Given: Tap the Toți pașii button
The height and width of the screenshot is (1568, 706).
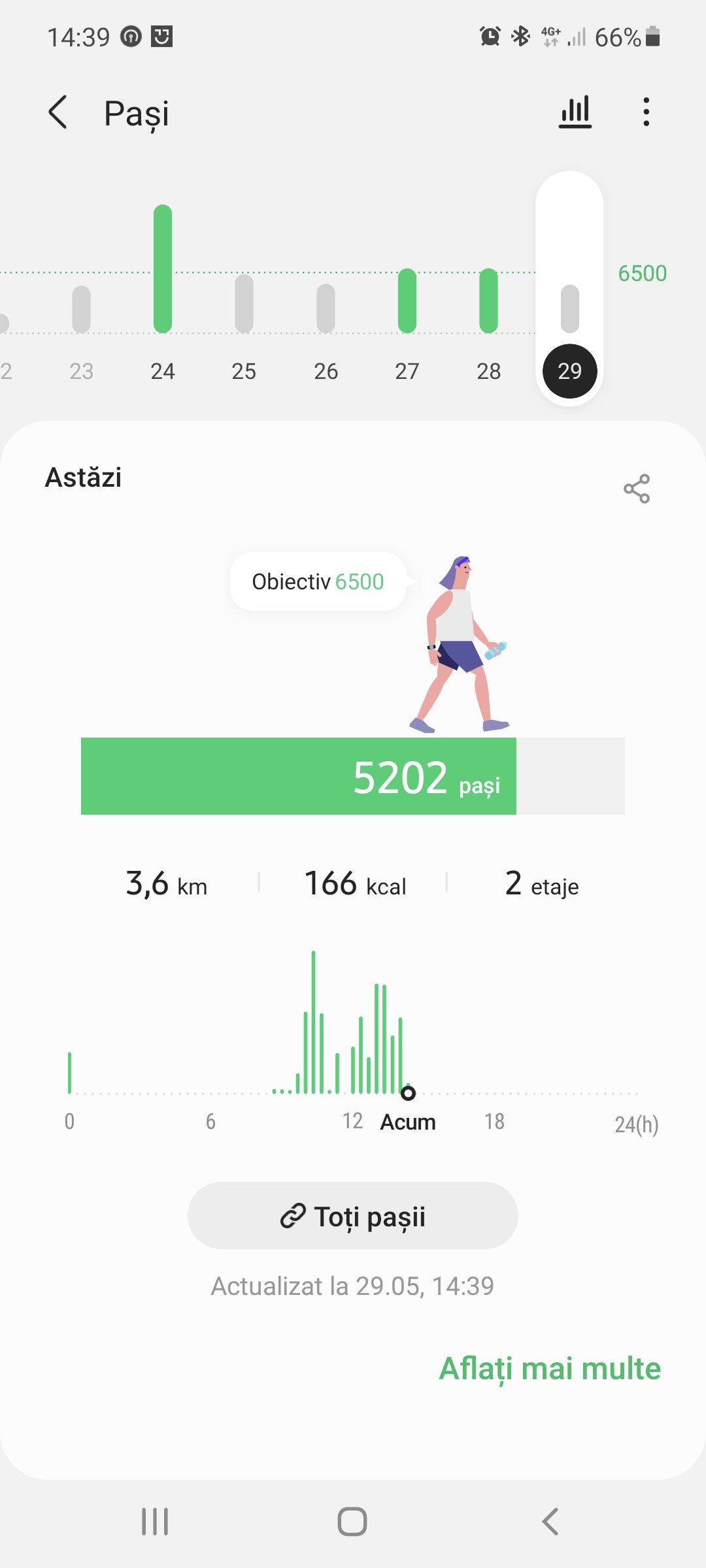Looking at the screenshot, I should coord(353,1216).
